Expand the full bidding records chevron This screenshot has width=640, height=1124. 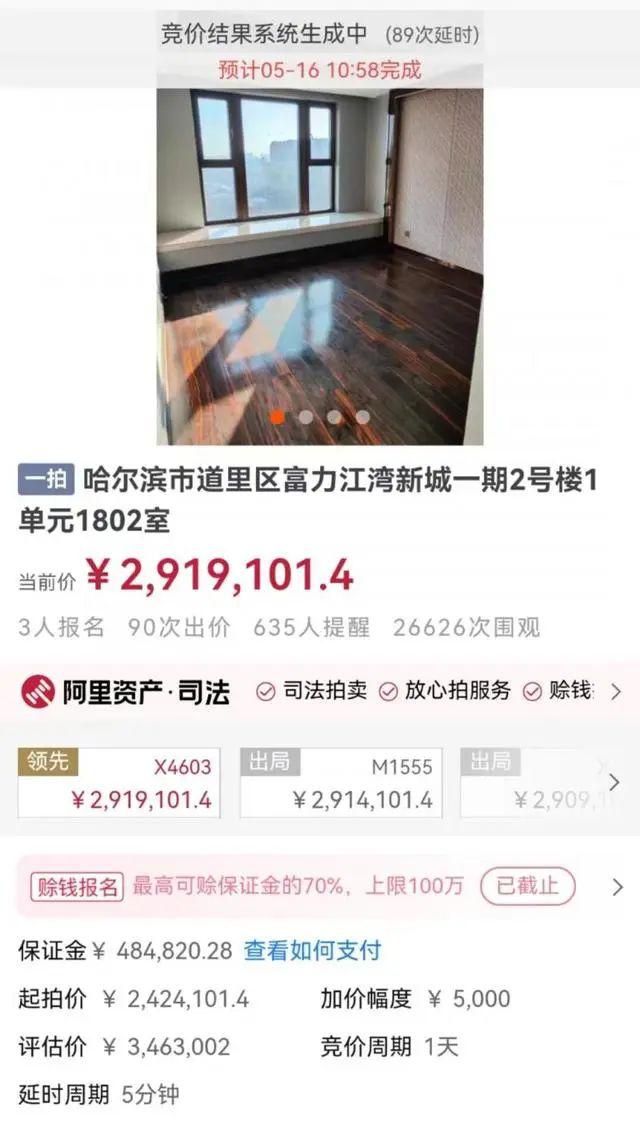click(614, 782)
